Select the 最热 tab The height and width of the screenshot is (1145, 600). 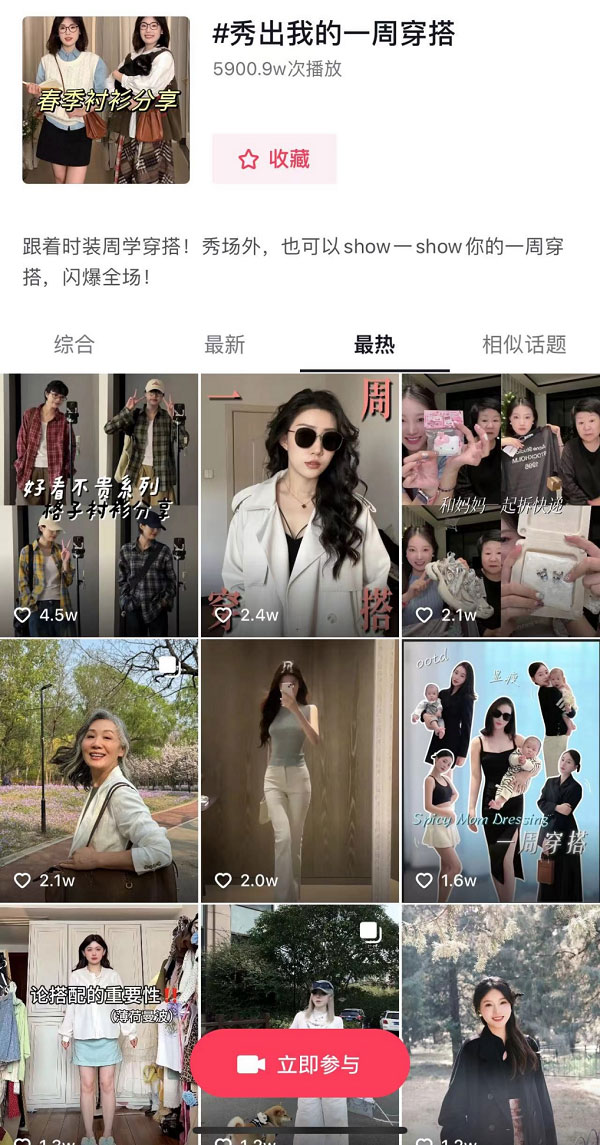(x=374, y=345)
